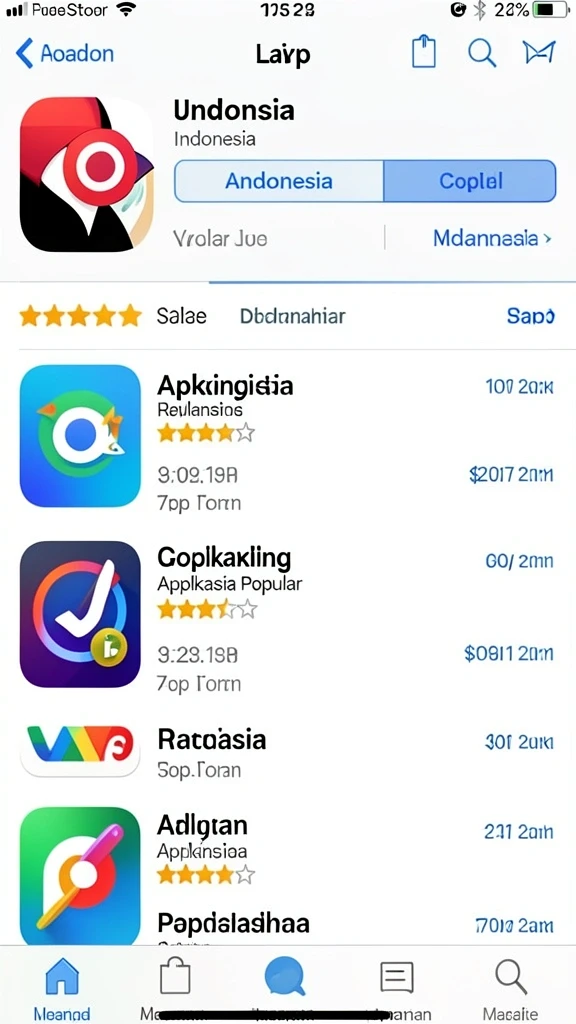The width and height of the screenshot is (576, 1024).
Task: Open the Ratoasia app listing
Action: (287, 751)
